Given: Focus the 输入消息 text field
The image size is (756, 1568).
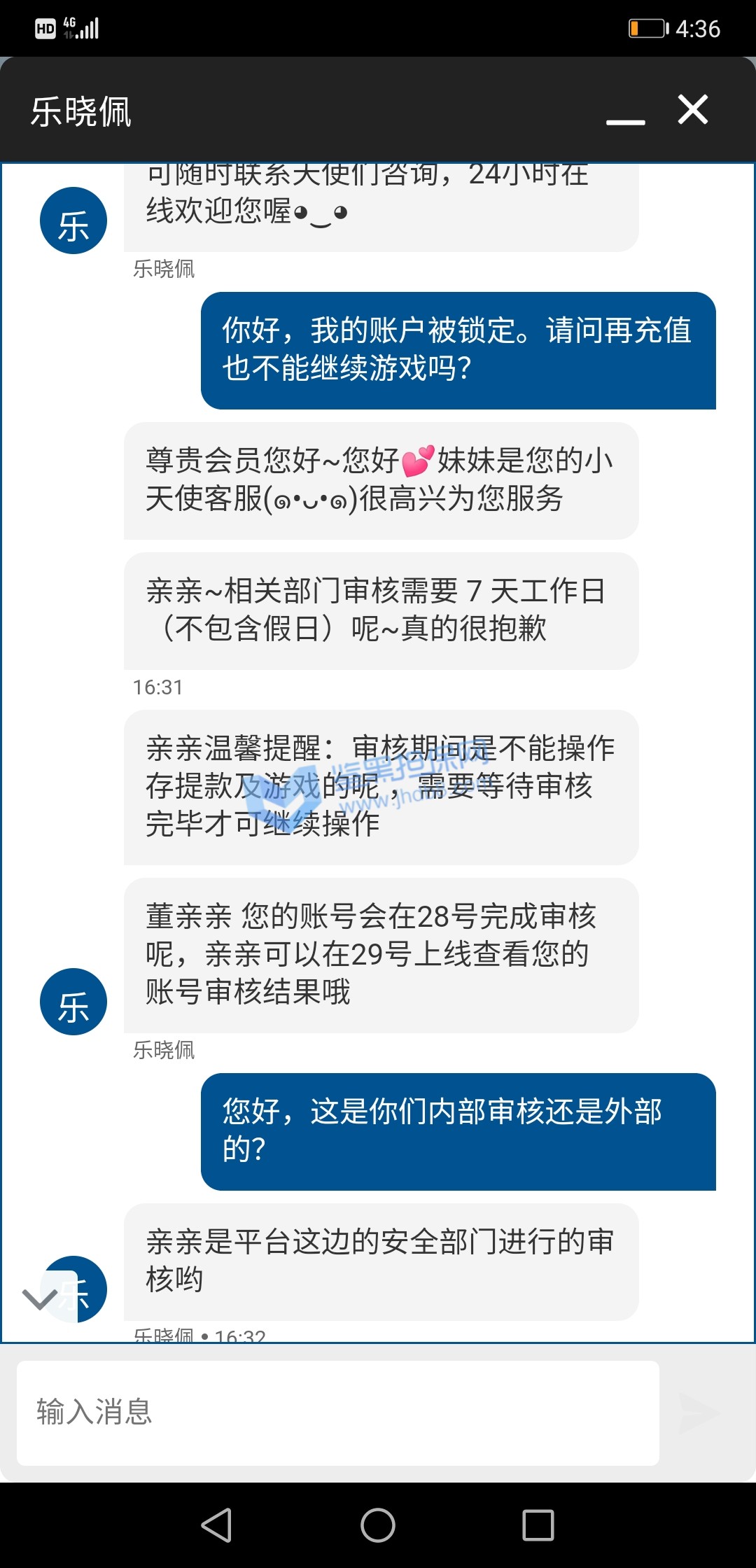Looking at the screenshot, I should pyautogui.click(x=337, y=1413).
